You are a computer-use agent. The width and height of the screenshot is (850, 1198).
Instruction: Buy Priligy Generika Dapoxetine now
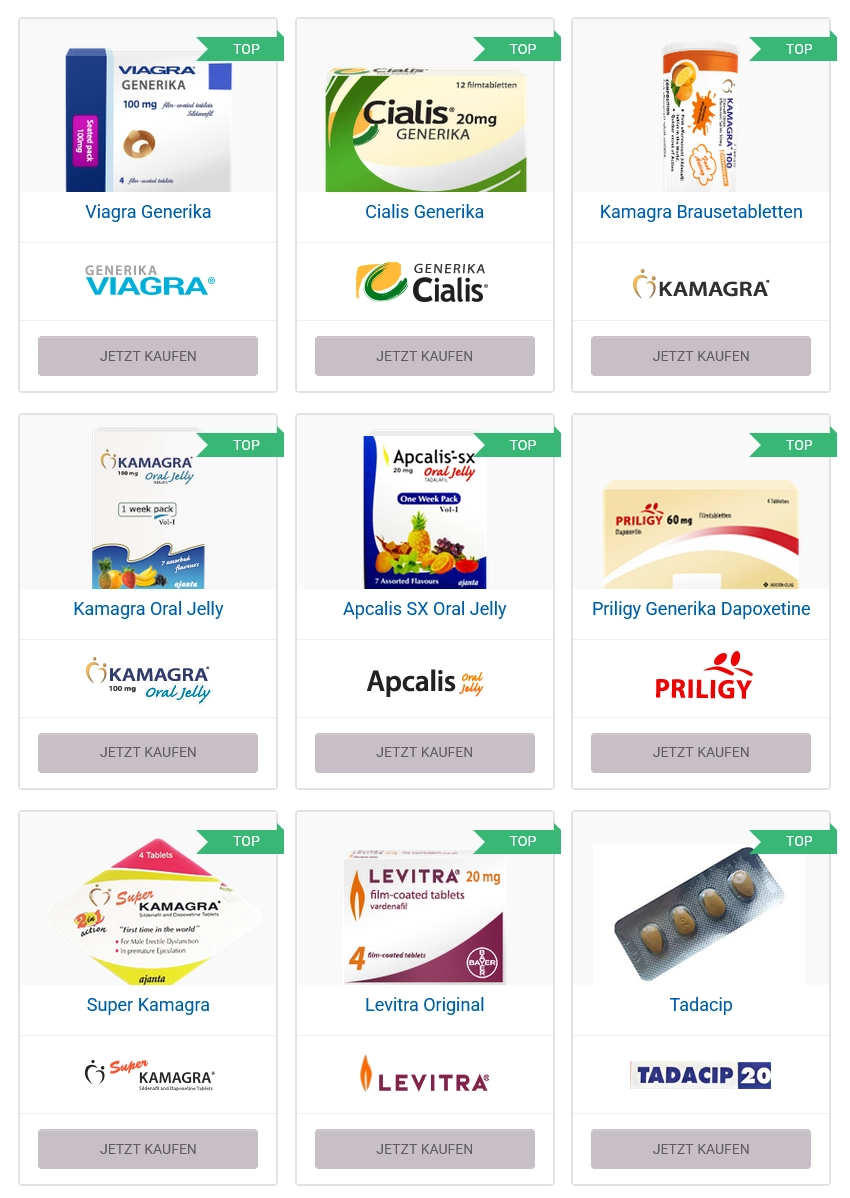coord(700,752)
